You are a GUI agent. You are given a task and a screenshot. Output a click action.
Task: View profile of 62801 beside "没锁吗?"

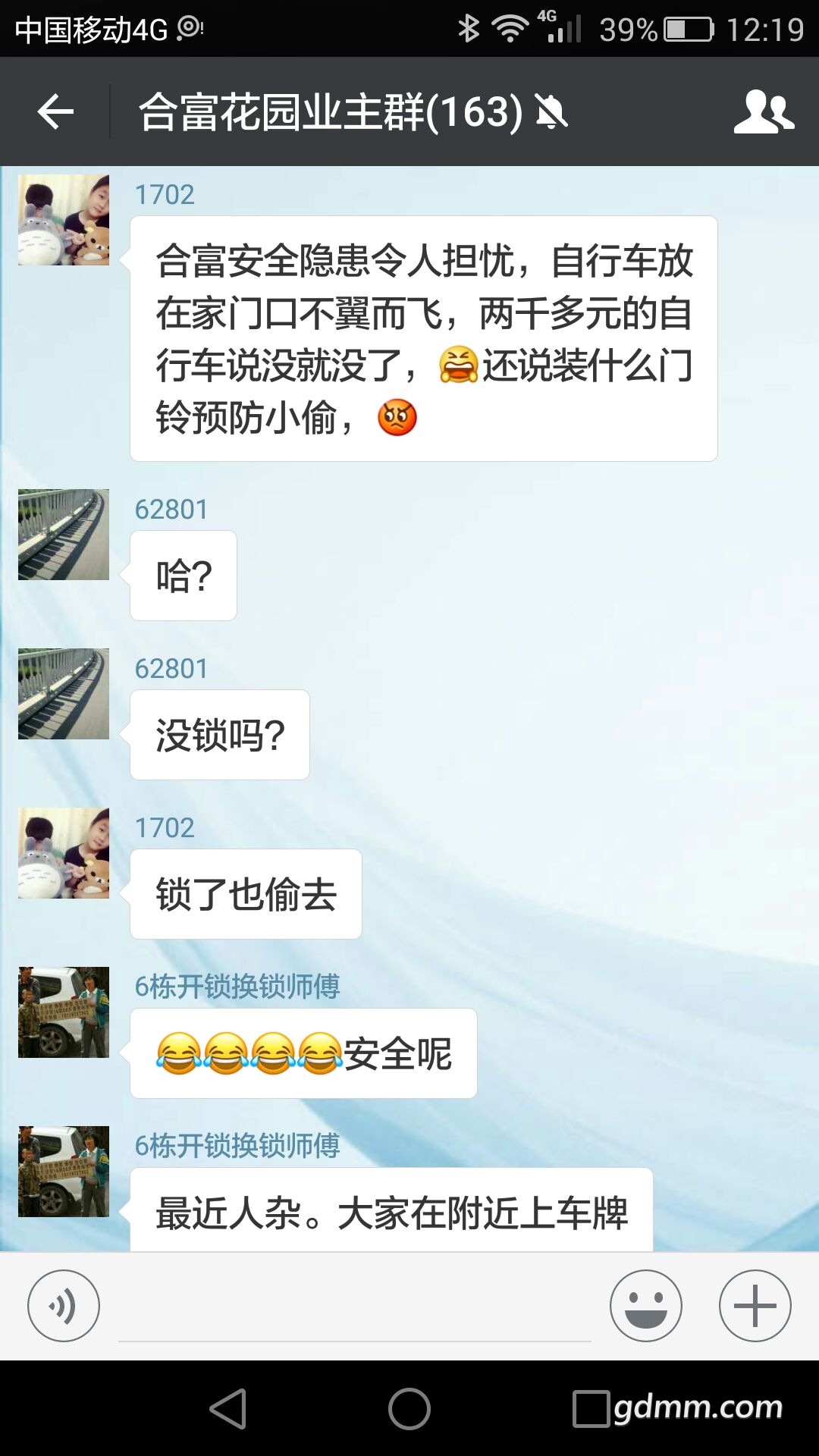coord(64,694)
